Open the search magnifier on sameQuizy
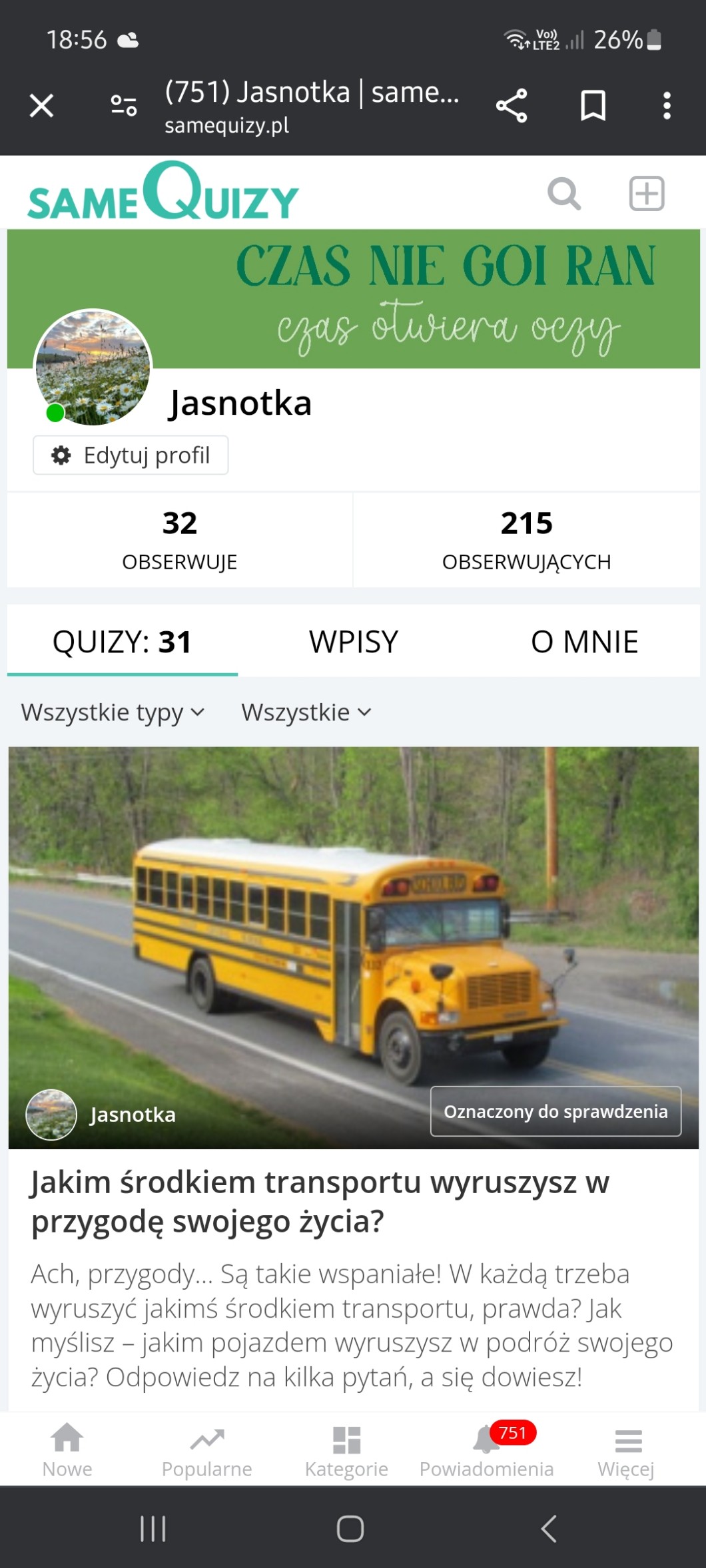 pyautogui.click(x=564, y=194)
